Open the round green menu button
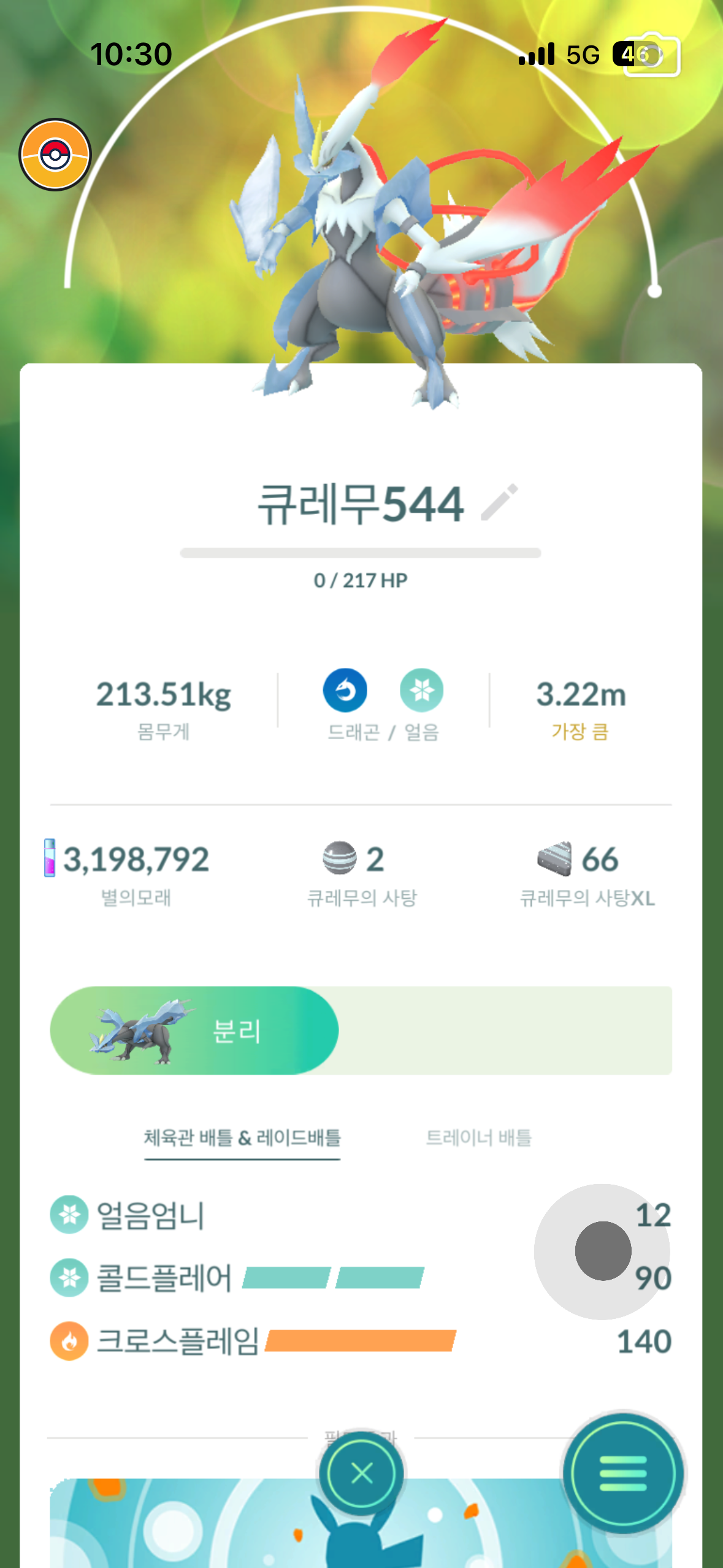723x1568 pixels. (x=623, y=1473)
